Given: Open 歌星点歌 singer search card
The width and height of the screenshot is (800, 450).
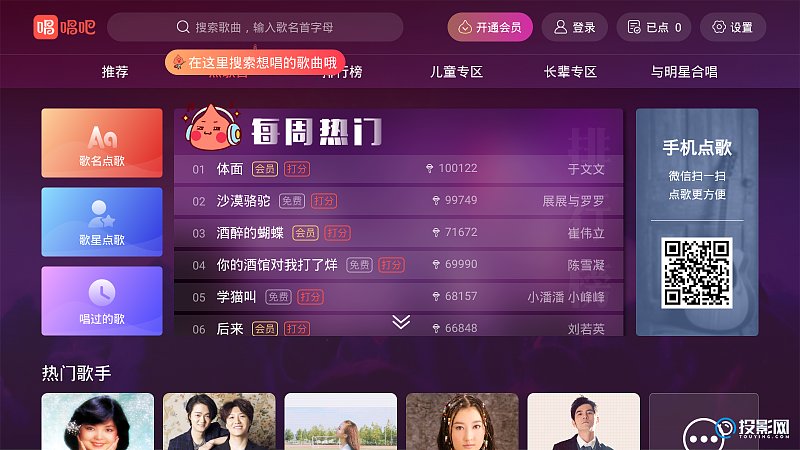Looking at the screenshot, I should [x=102, y=222].
